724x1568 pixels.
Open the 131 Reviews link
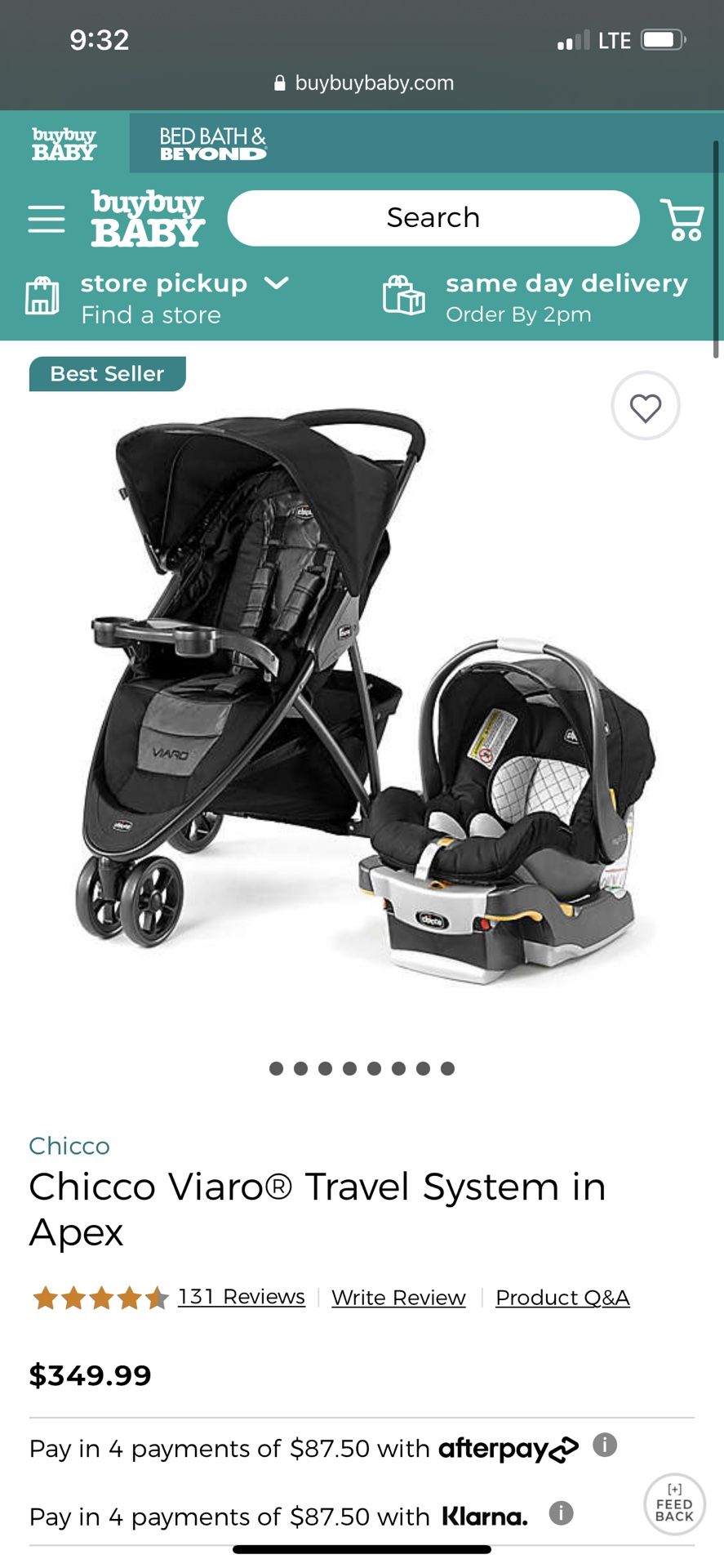pos(241,1297)
